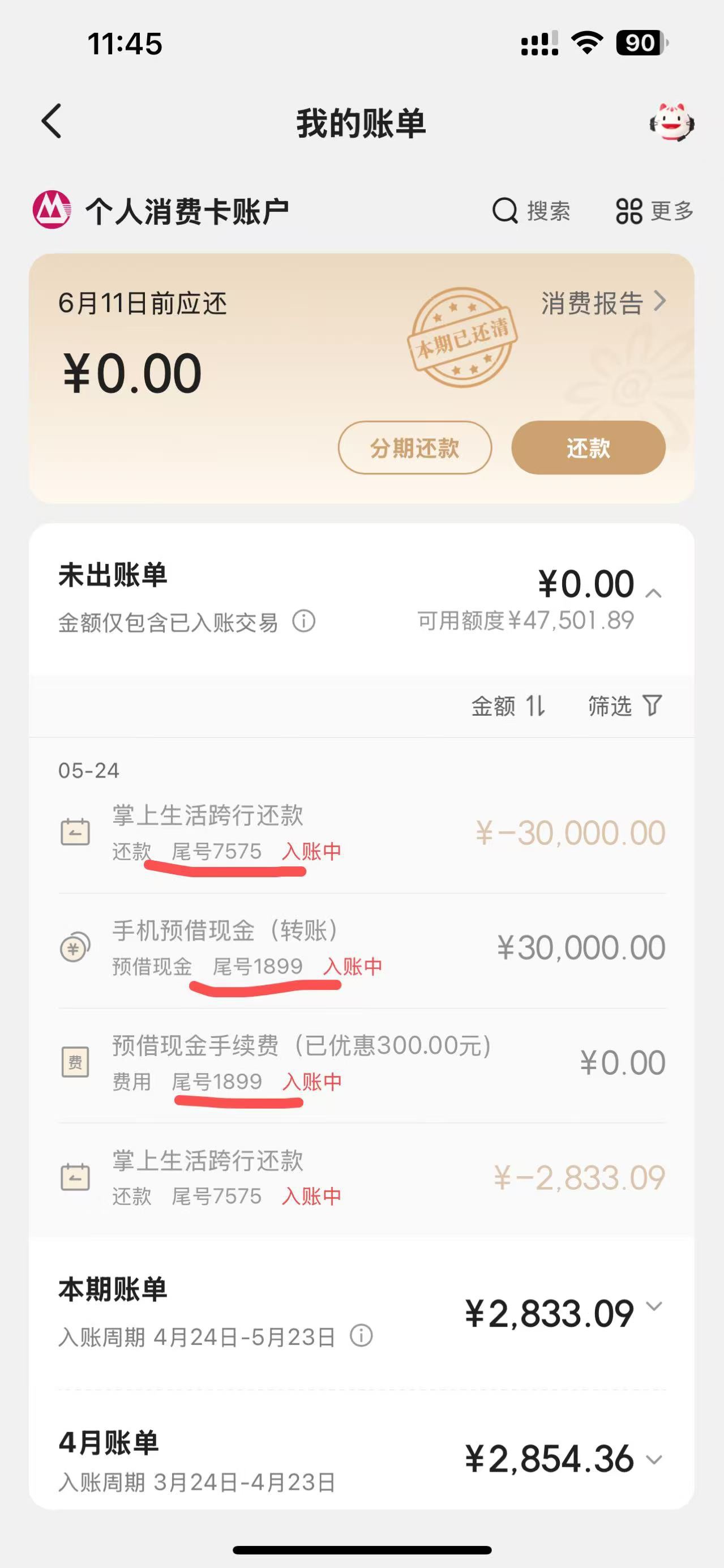The image size is (724, 1568).
Task: Open the 筛选 filter
Action: (625, 706)
